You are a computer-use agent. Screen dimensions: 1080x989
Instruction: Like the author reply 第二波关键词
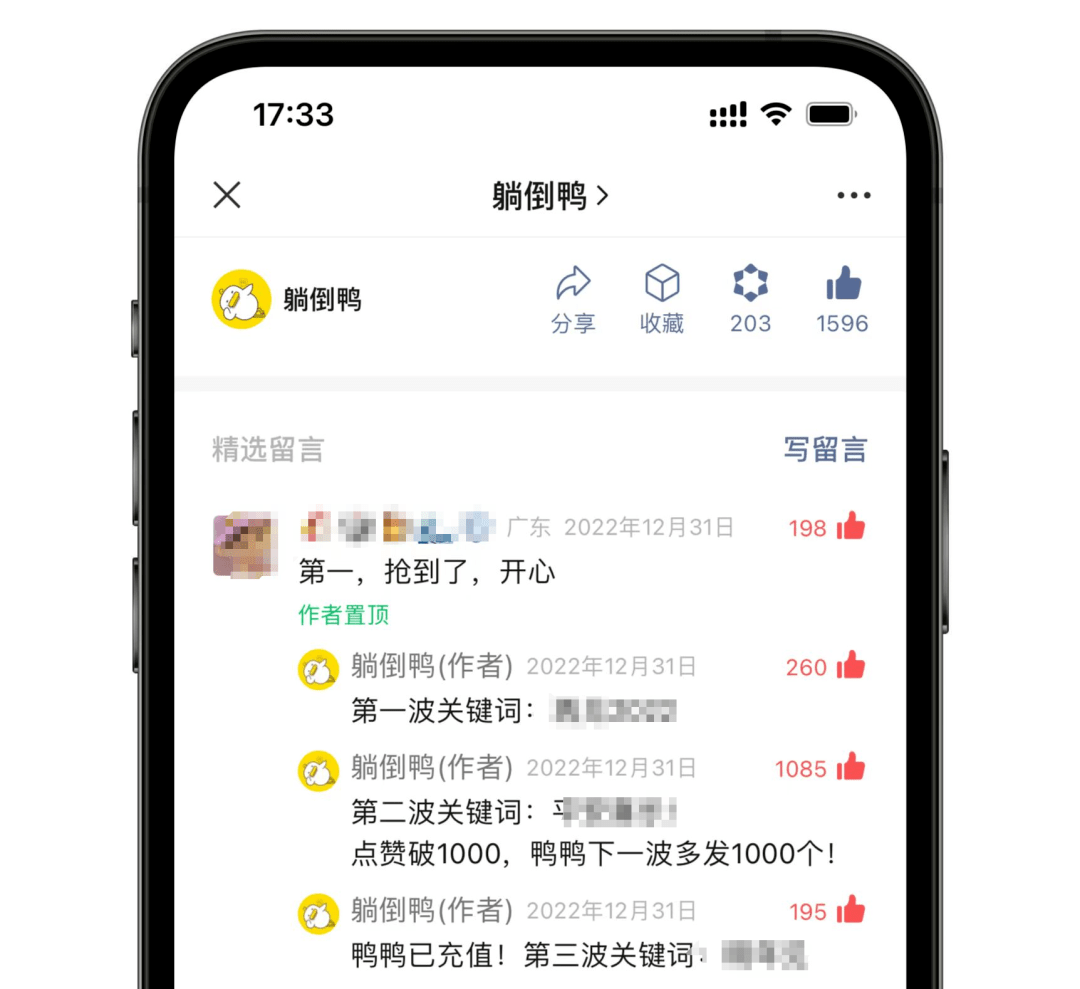(850, 768)
